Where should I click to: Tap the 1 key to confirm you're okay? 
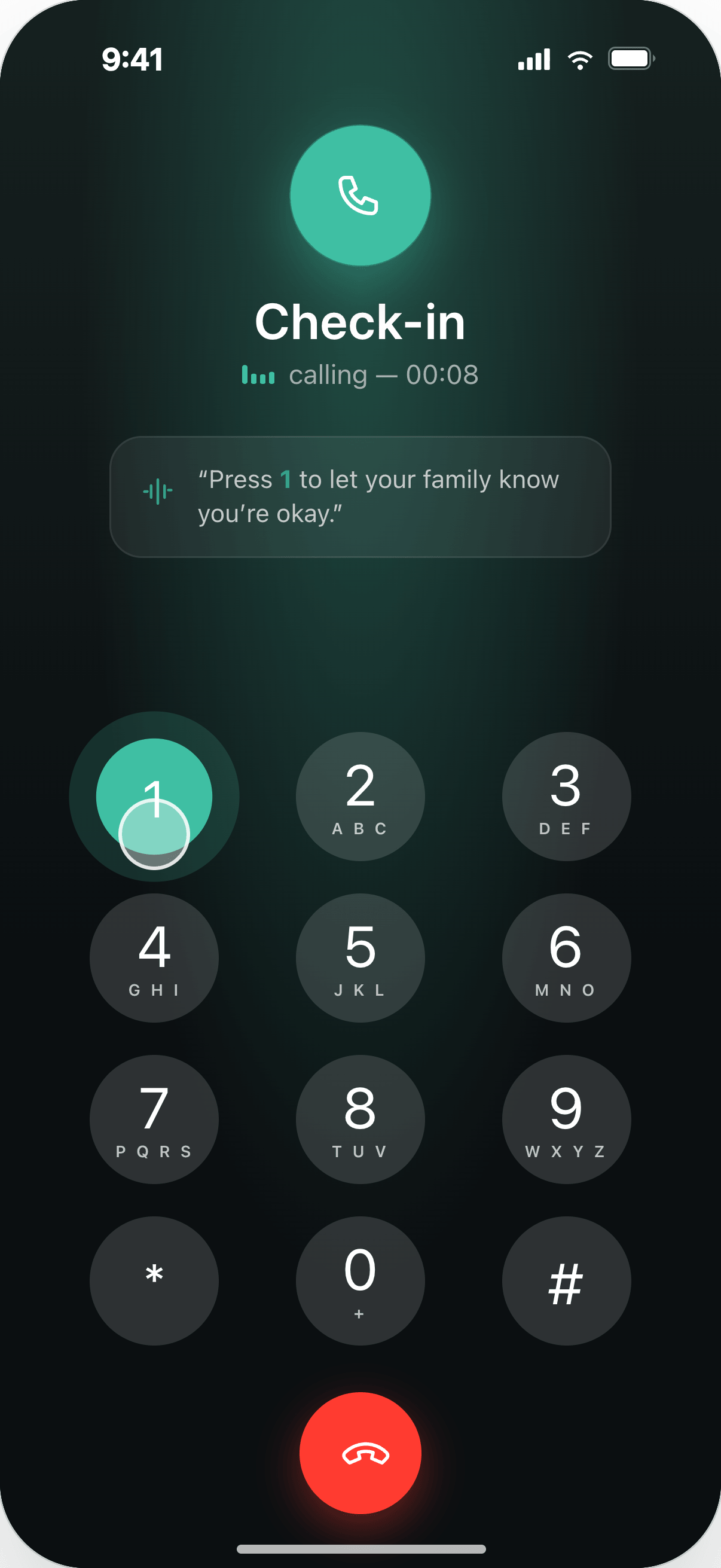click(154, 796)
